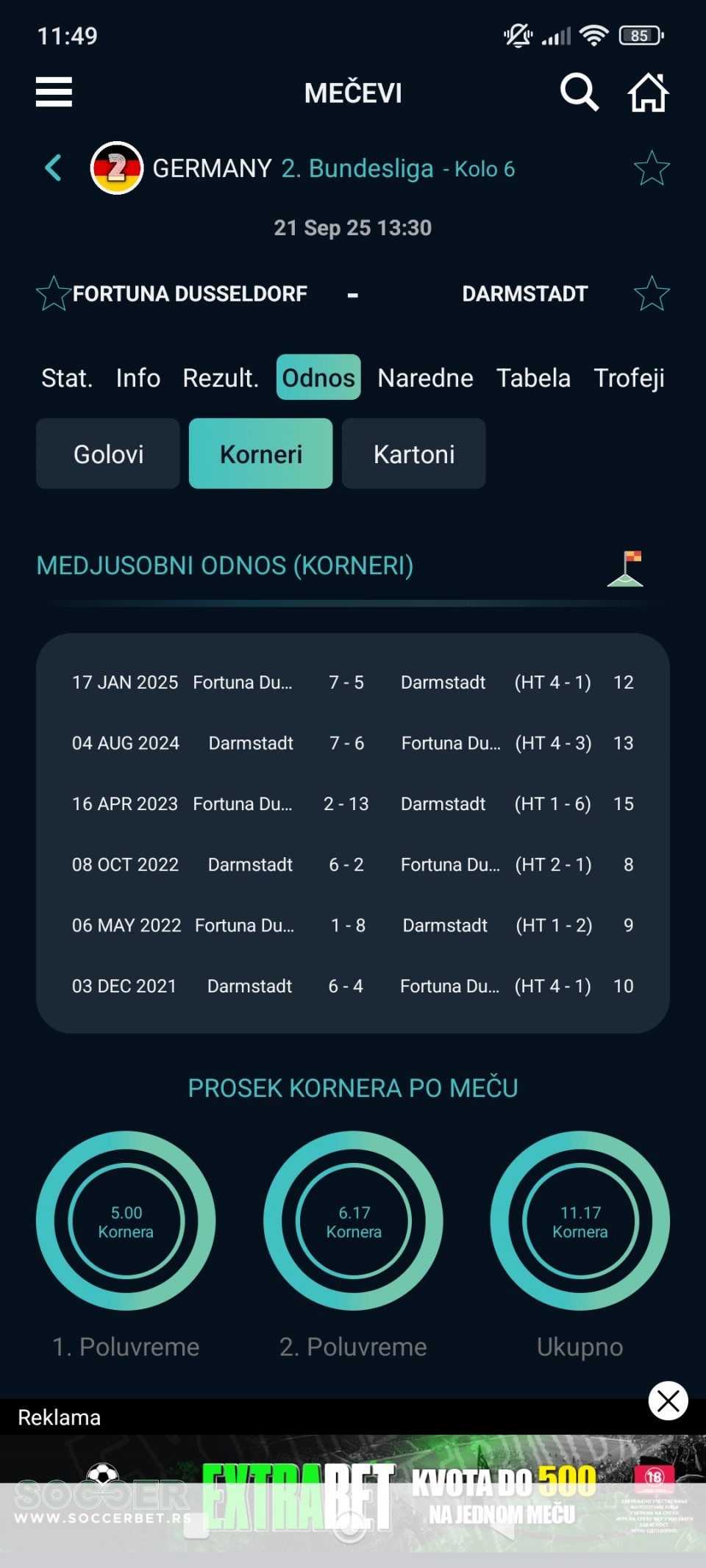The image size is (706, 1568).
Task: Go to the home screen icon
Action: (648, 93)
